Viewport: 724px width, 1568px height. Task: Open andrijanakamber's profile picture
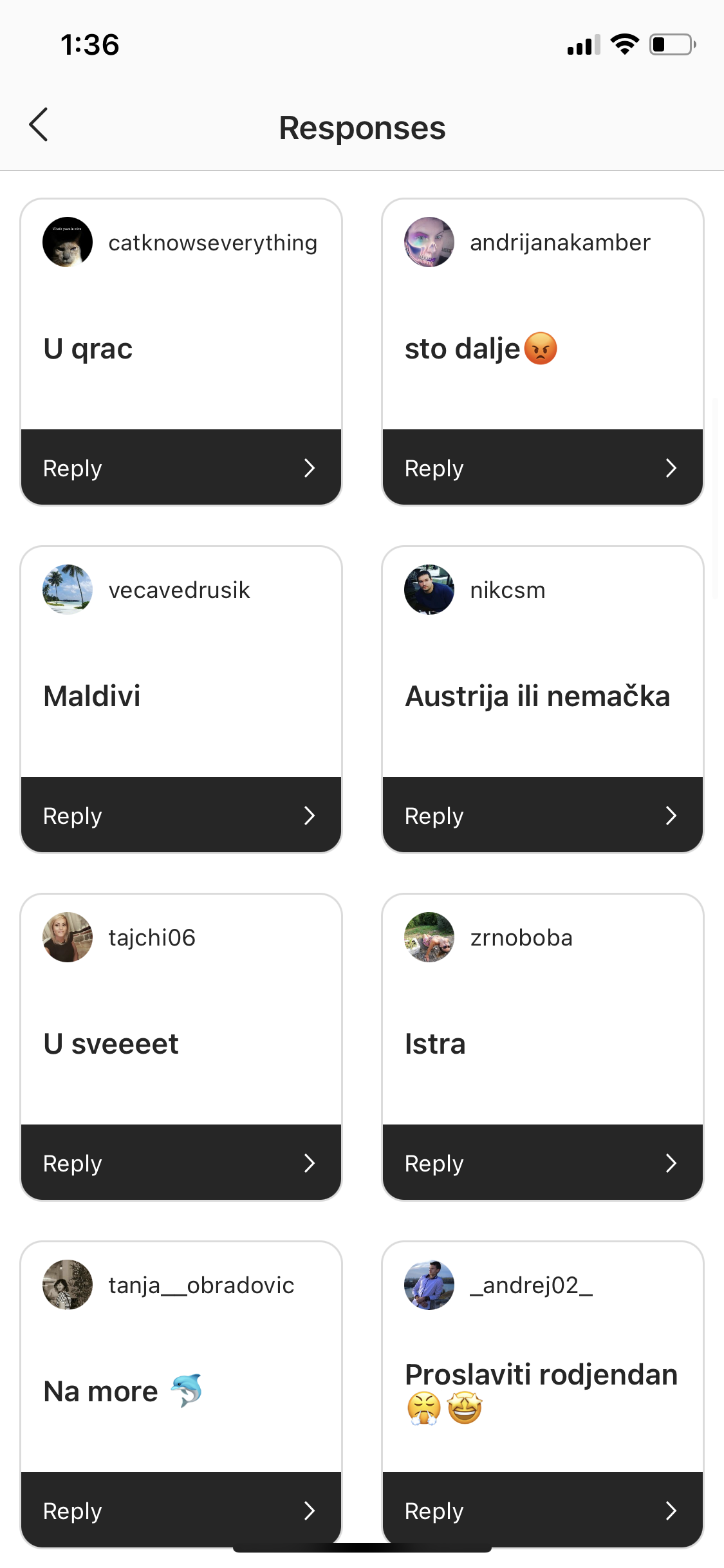(x=429, y=242)
